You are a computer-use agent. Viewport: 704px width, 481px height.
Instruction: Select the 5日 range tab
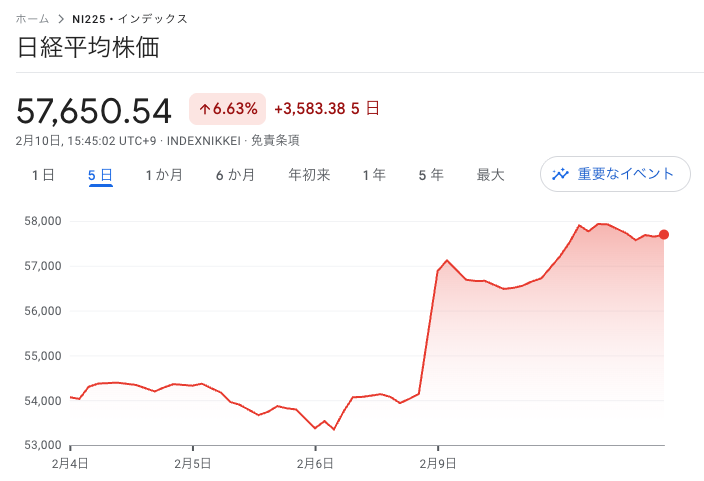click(x=100, y=175)
